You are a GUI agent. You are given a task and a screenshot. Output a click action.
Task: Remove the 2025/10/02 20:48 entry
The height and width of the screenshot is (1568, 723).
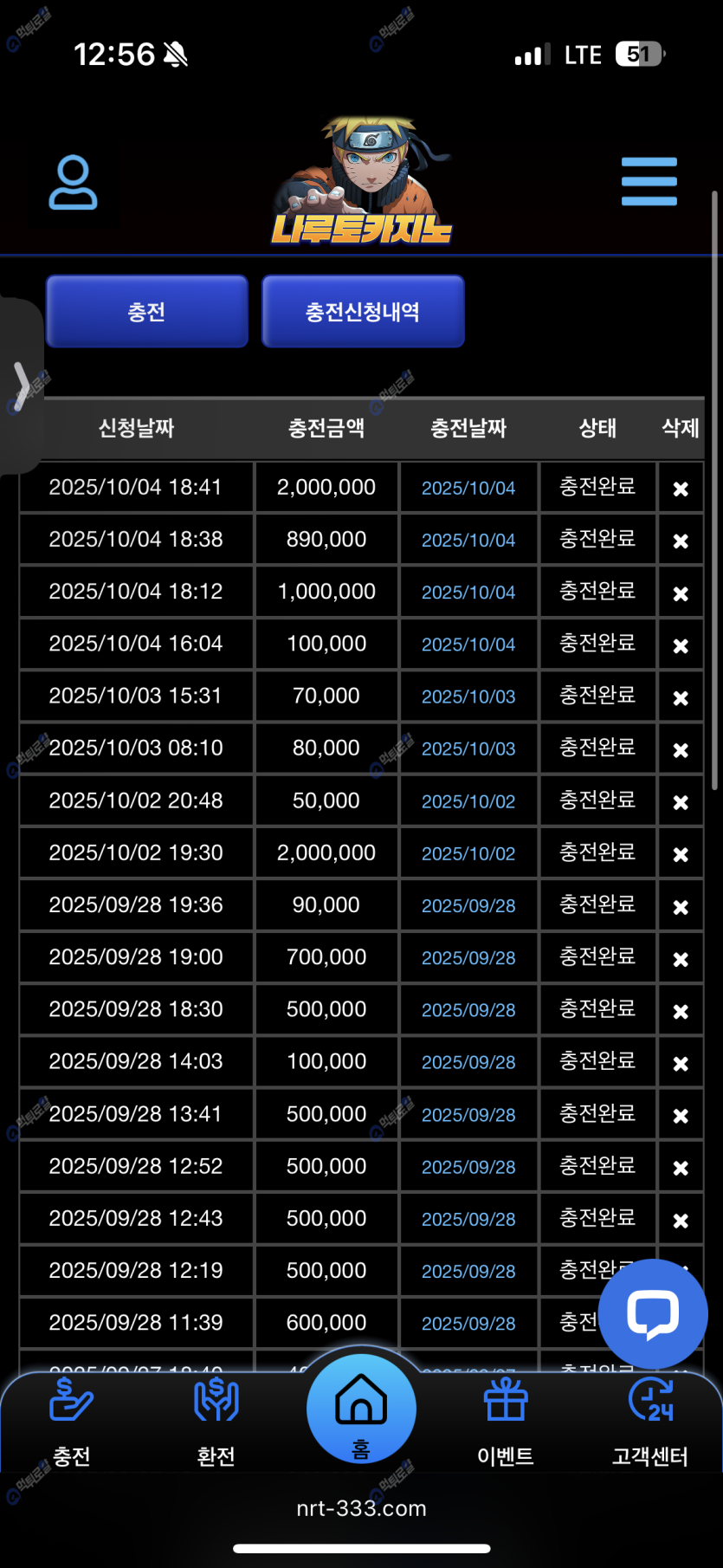pos(681,802)
